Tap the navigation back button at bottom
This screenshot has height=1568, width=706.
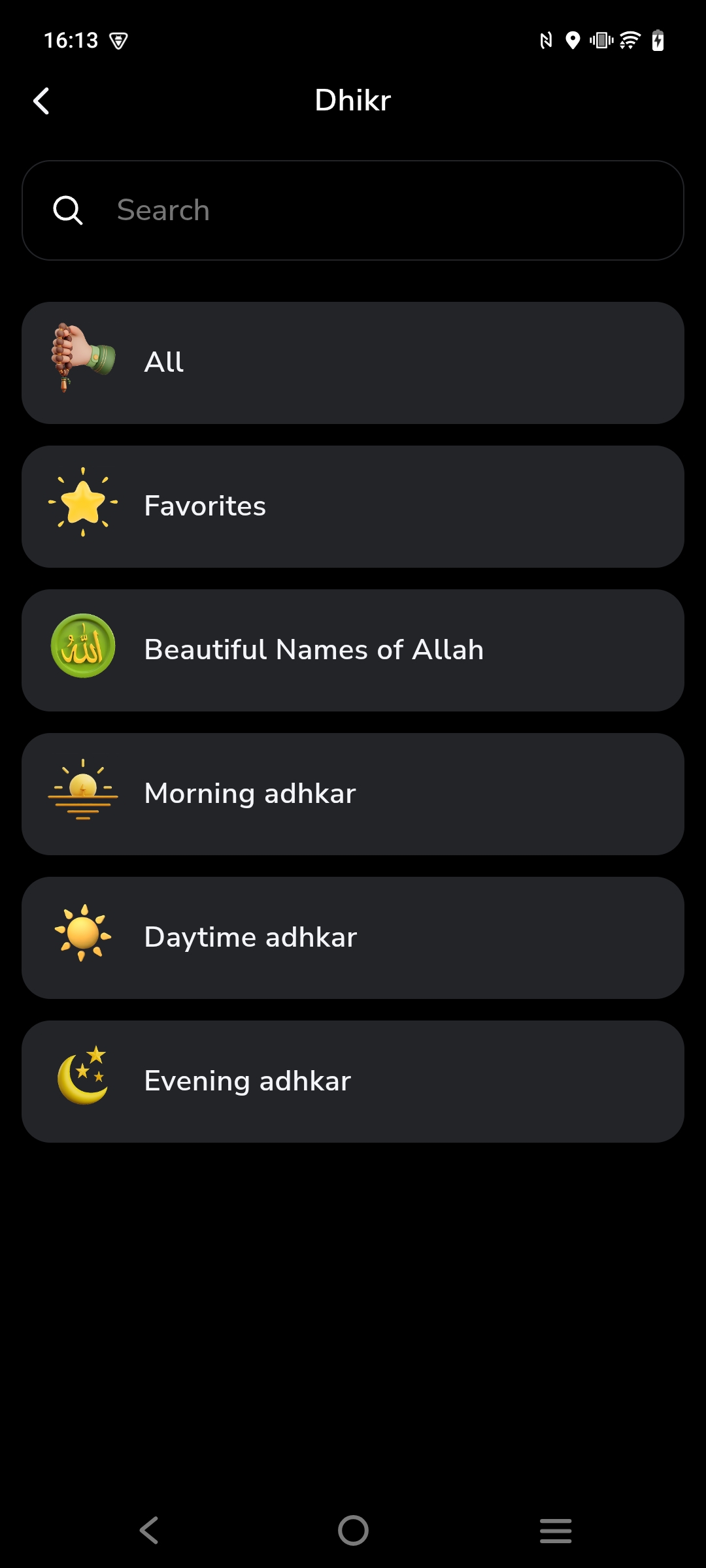click(x=149, y=1529)
